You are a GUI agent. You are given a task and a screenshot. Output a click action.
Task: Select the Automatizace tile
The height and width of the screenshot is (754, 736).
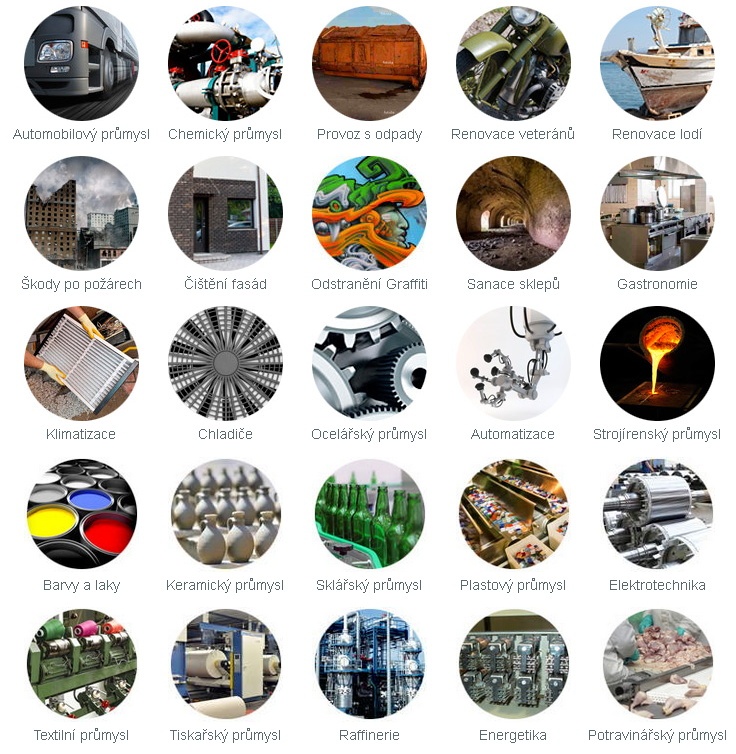[x=513, y=363]
